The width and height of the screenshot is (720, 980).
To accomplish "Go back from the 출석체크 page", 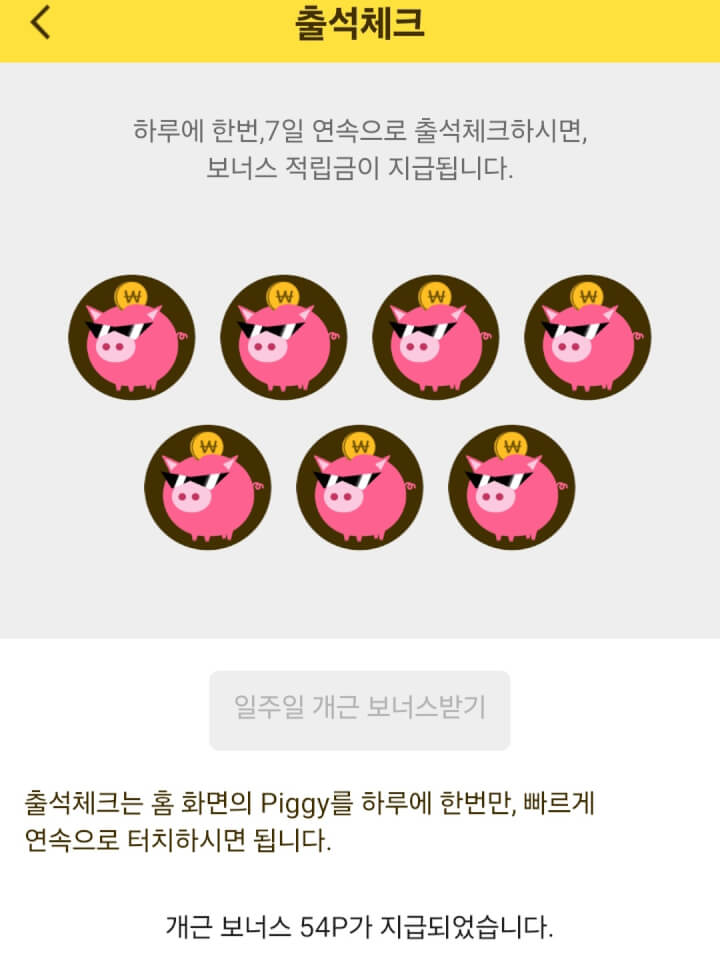I will [40, 23].
